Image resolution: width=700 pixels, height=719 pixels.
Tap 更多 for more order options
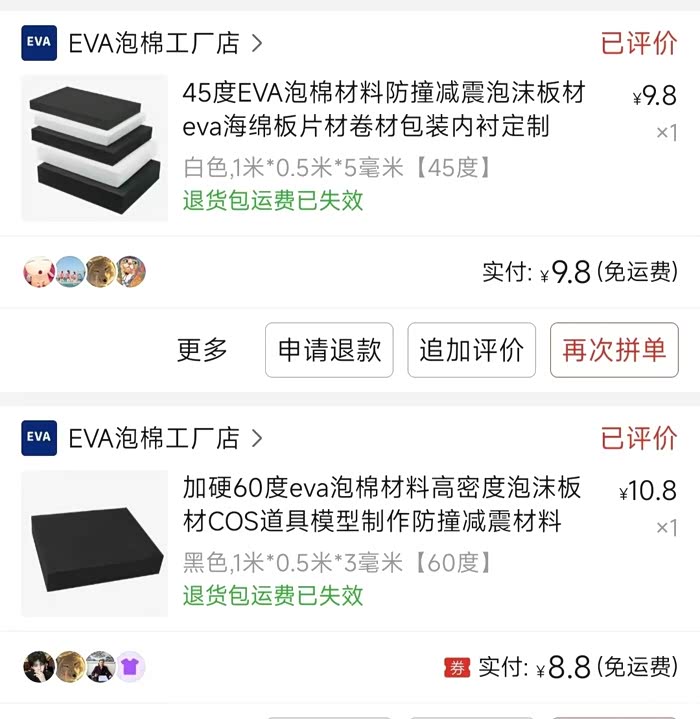[x=202, y=350]
